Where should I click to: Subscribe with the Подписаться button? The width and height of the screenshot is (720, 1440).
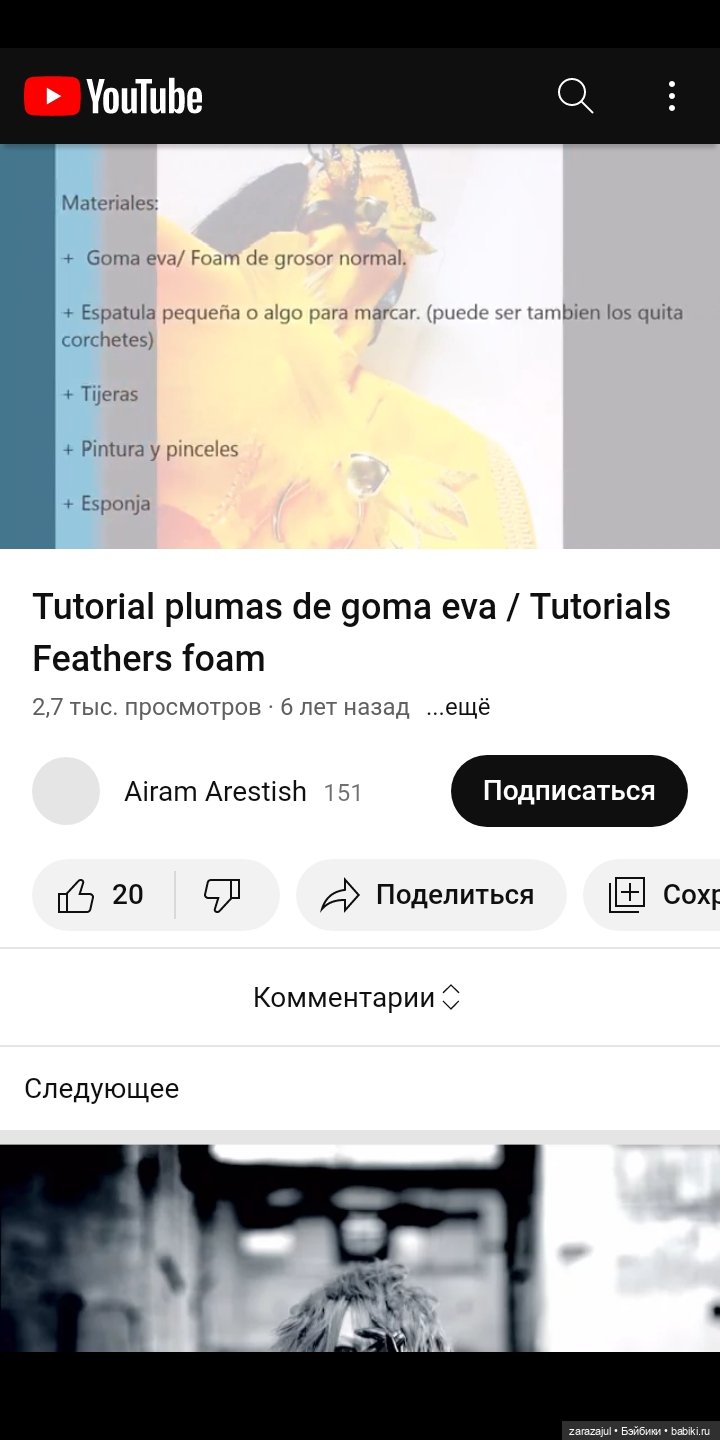pyautogui.click(x=569, y=791)
